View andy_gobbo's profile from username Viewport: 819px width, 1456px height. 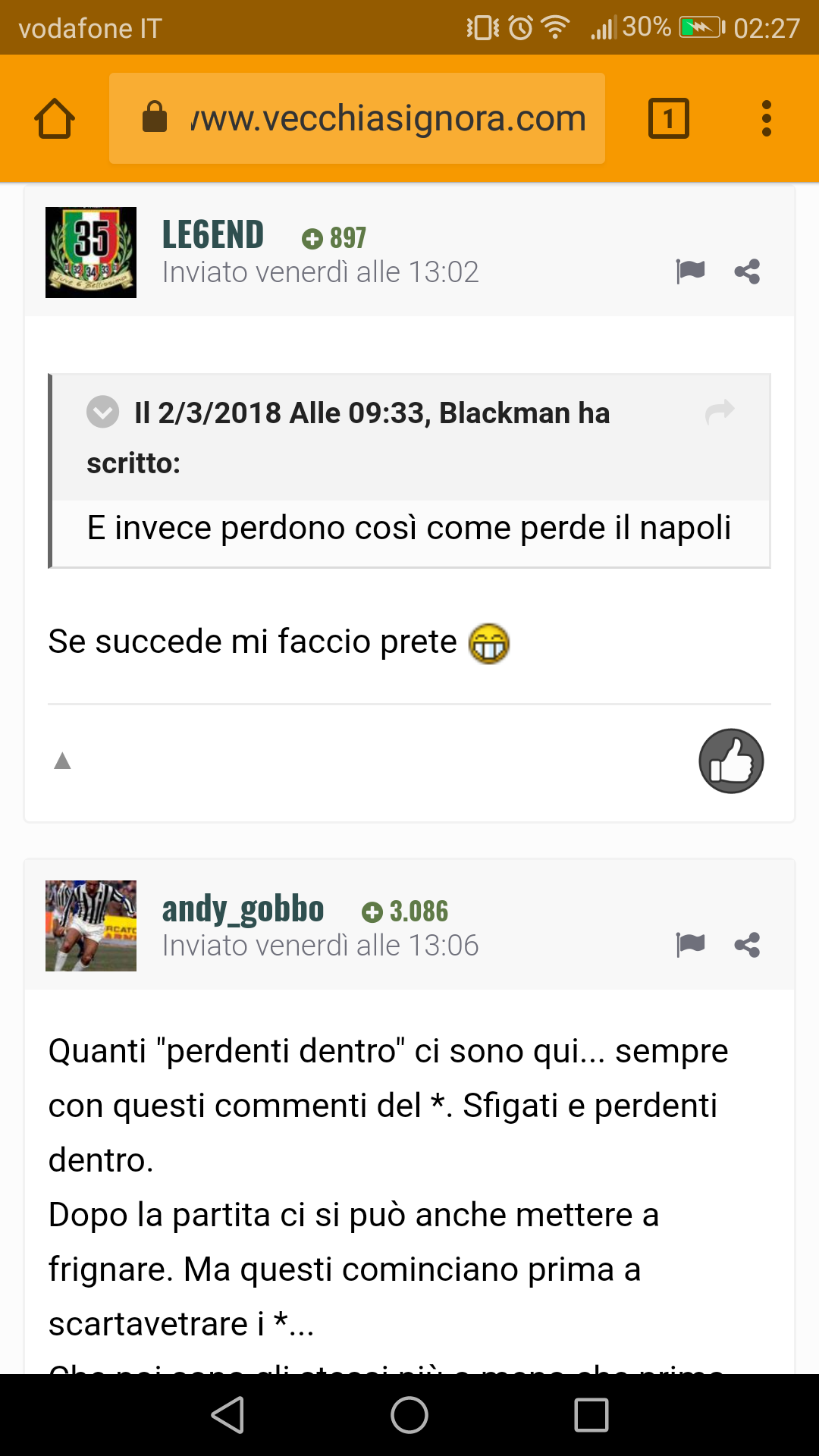[x=243, y=908]
